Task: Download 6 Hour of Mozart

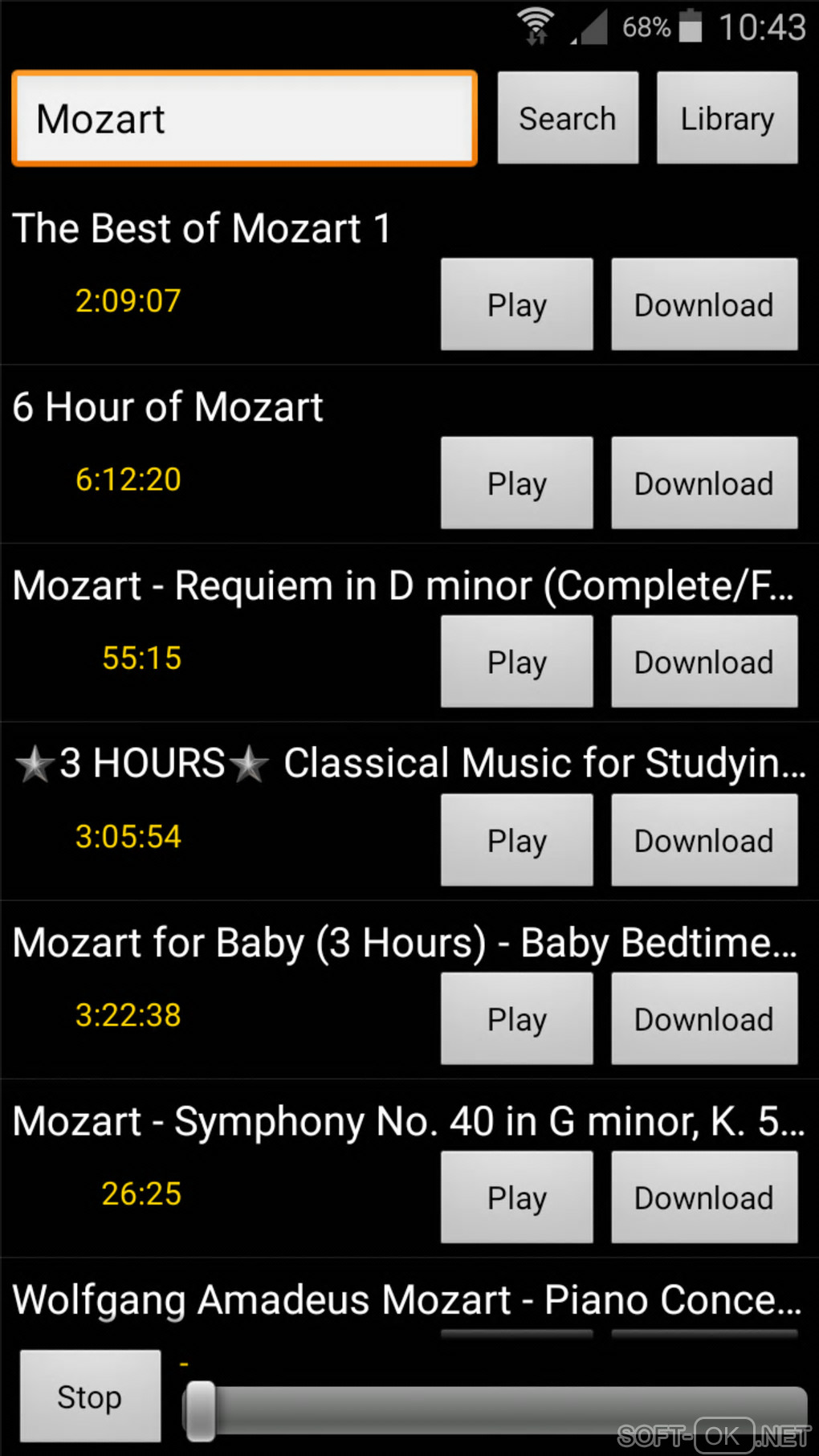Action: 703,483
